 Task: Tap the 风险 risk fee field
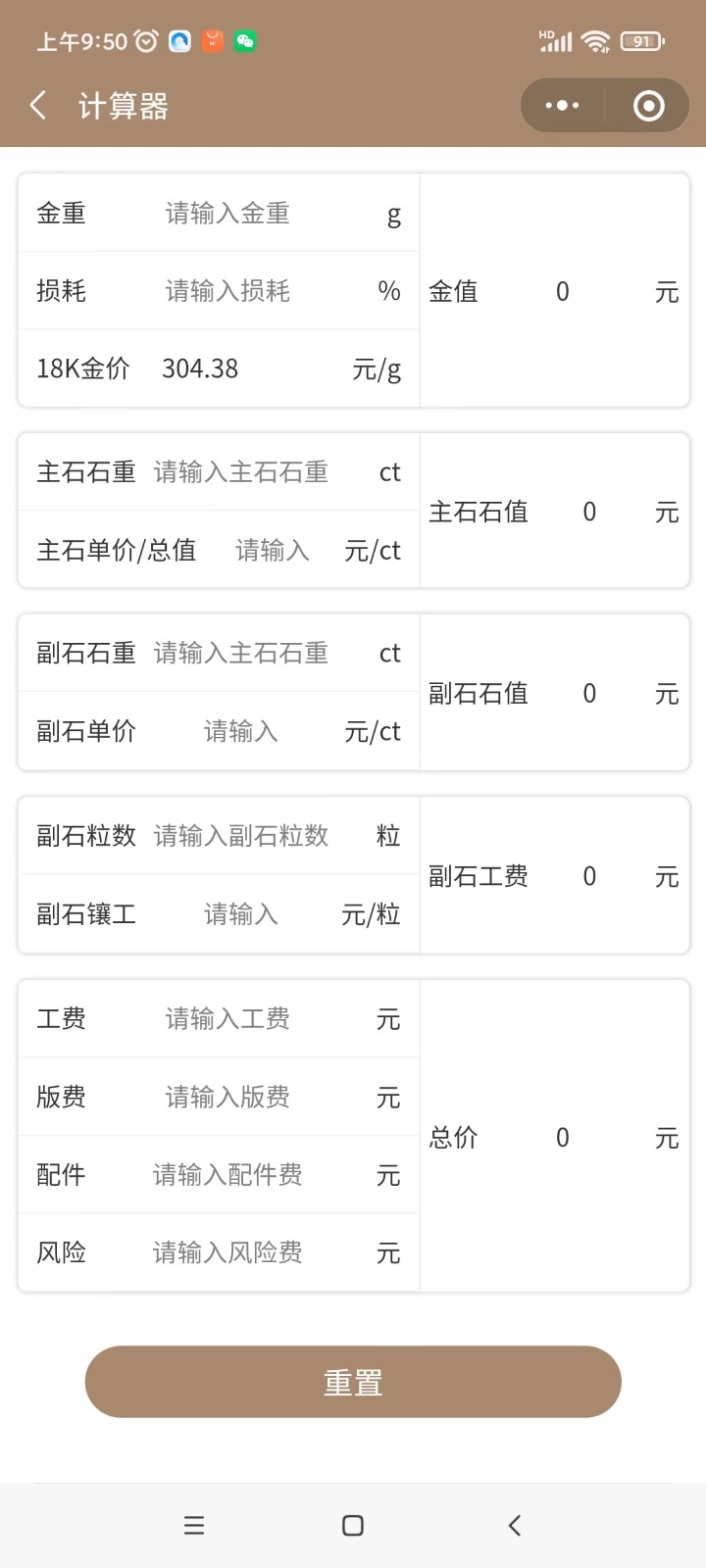pos(227,1252)
